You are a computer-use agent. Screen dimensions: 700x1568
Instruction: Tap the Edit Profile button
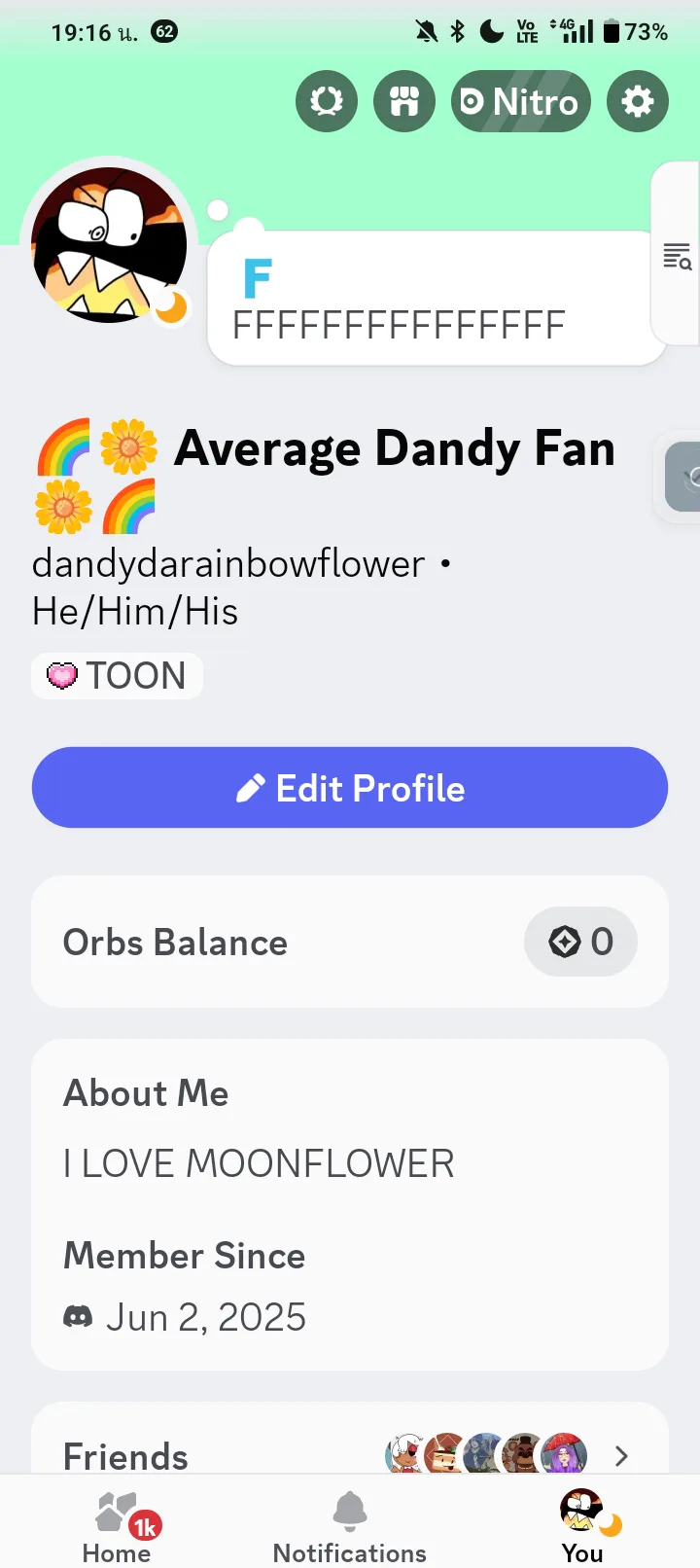pyautogui.click(x=350, y=788)
